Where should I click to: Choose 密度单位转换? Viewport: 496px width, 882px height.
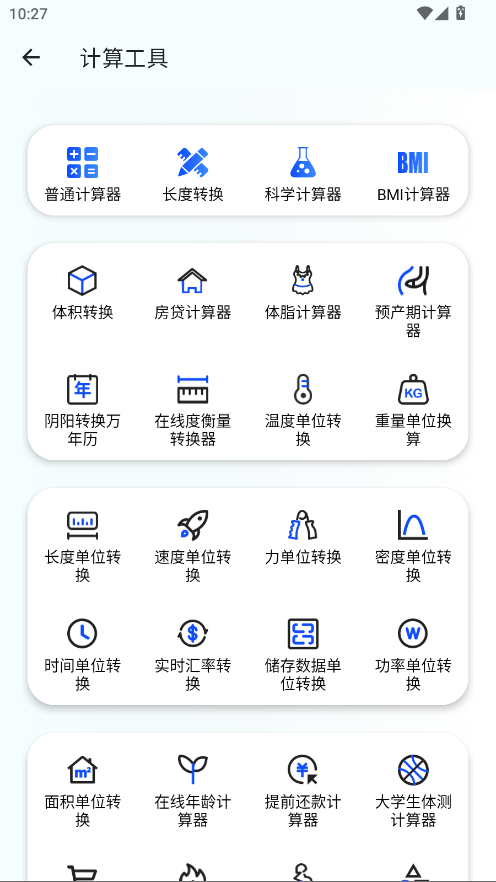point(413,546)
